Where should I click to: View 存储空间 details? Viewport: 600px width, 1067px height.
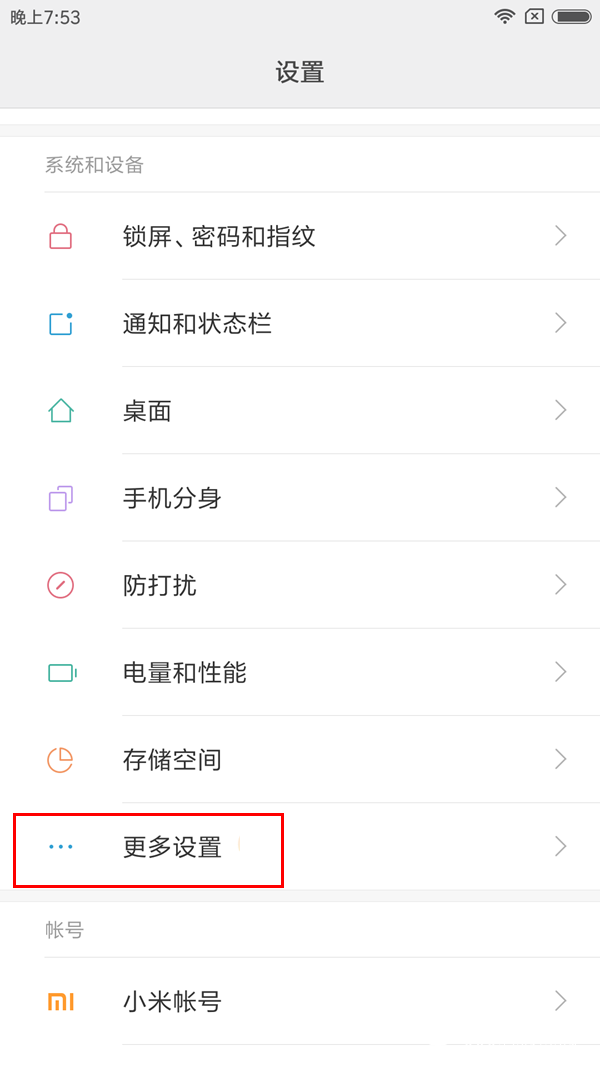tap(300, 759)
